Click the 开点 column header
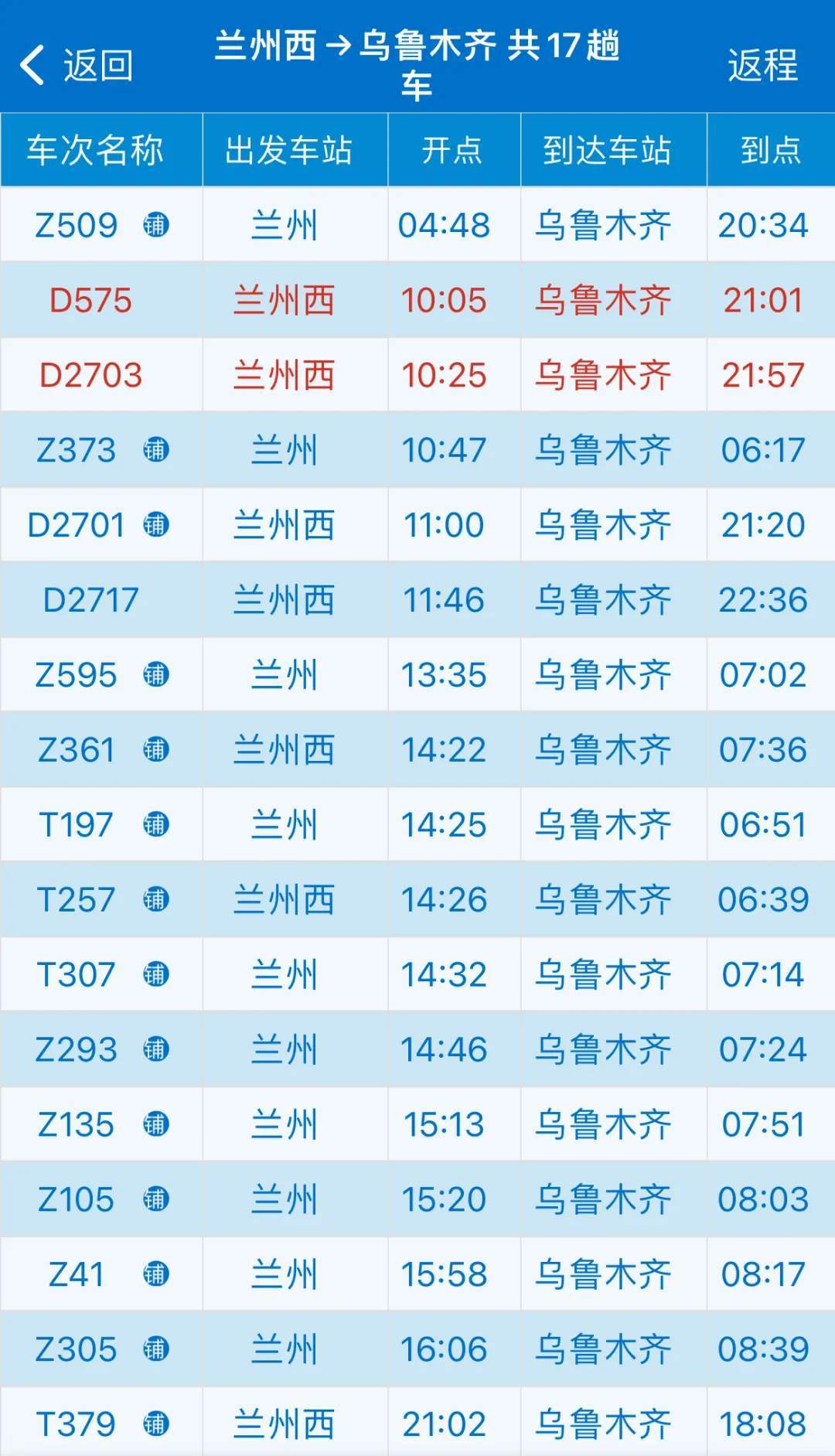835x1456 pixels. coord(453,150)
